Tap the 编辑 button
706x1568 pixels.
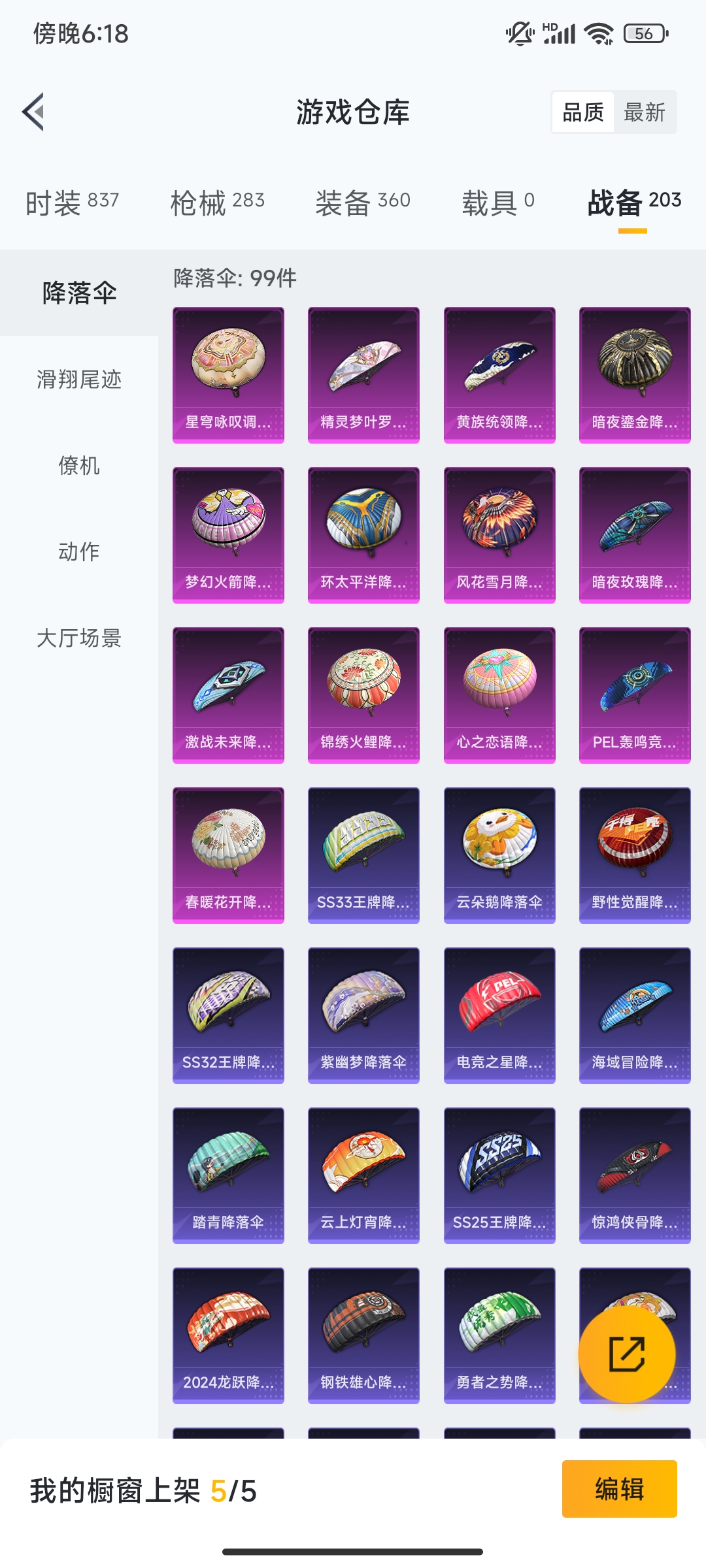coord(620,1489)
